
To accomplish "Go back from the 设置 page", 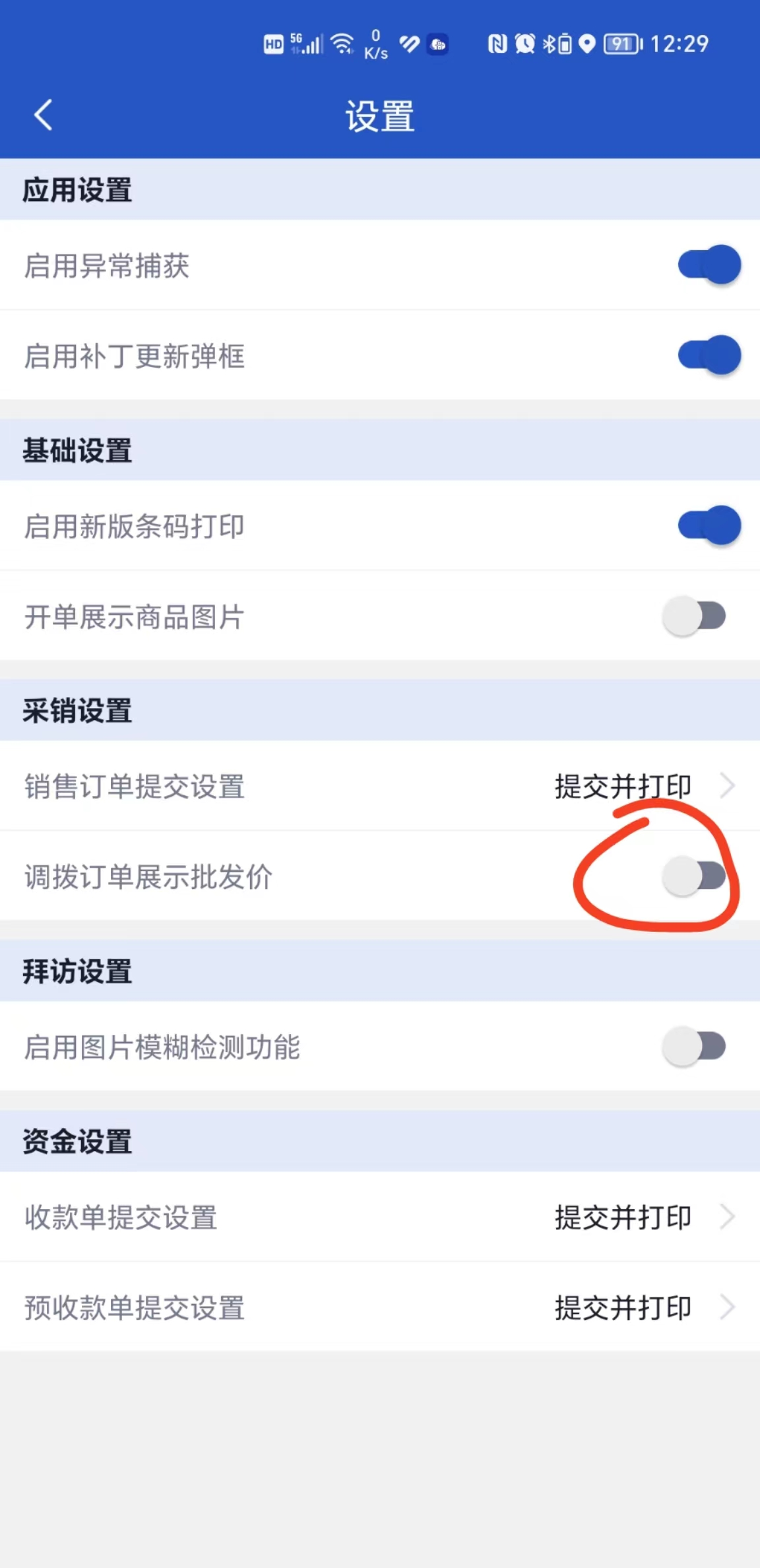I will tap(44, 115).
